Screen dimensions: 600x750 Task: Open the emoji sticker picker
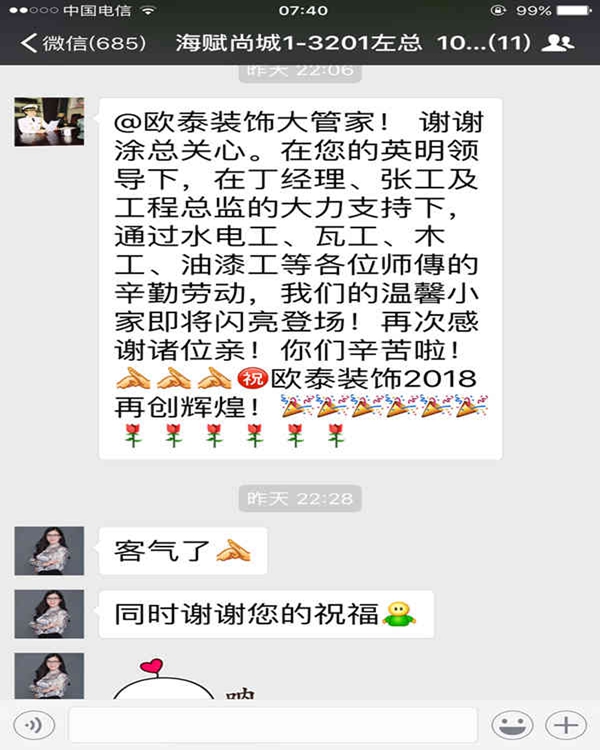(513, 725)
